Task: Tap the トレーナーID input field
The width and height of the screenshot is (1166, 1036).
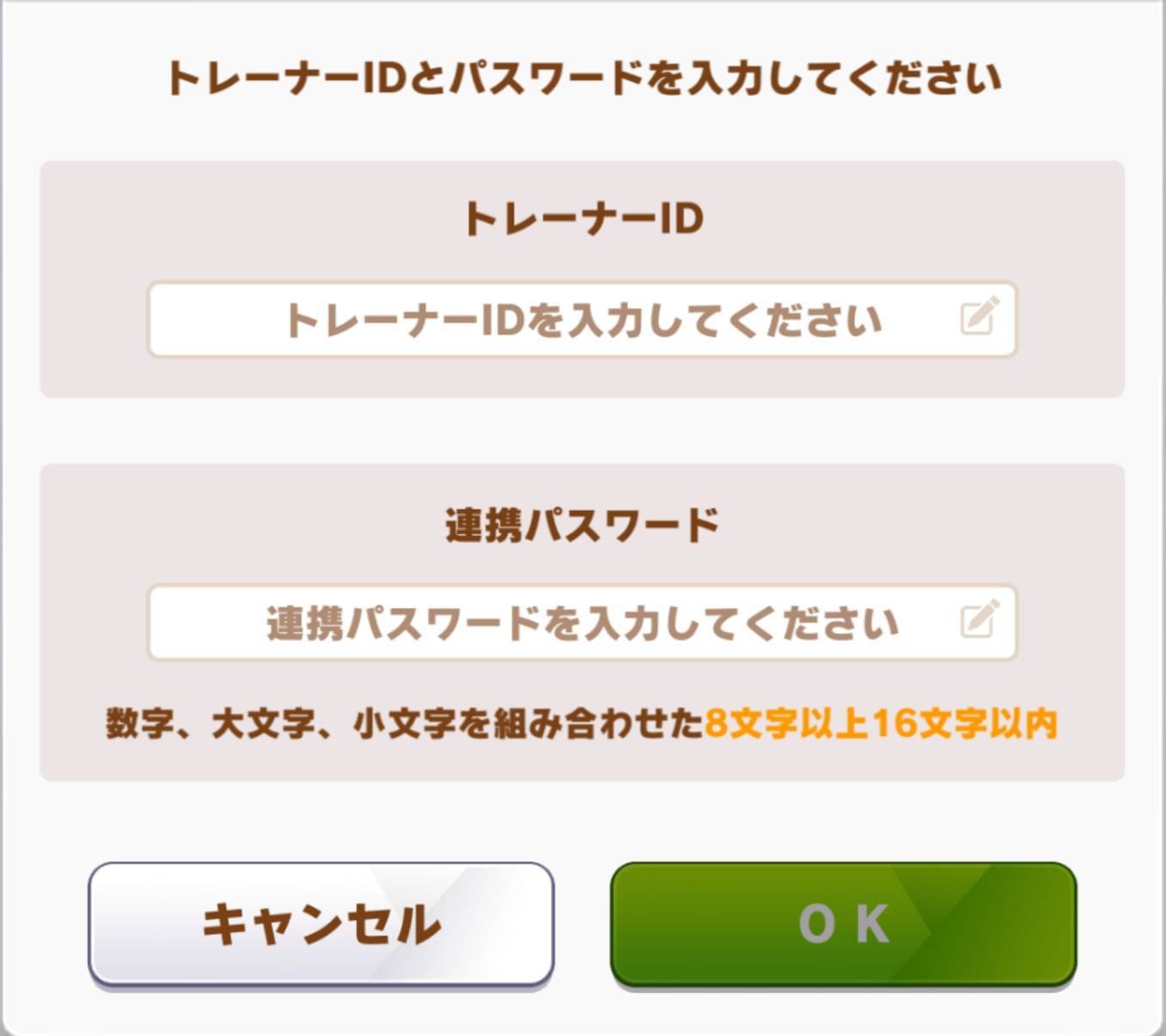Action: tap(582, 320)
